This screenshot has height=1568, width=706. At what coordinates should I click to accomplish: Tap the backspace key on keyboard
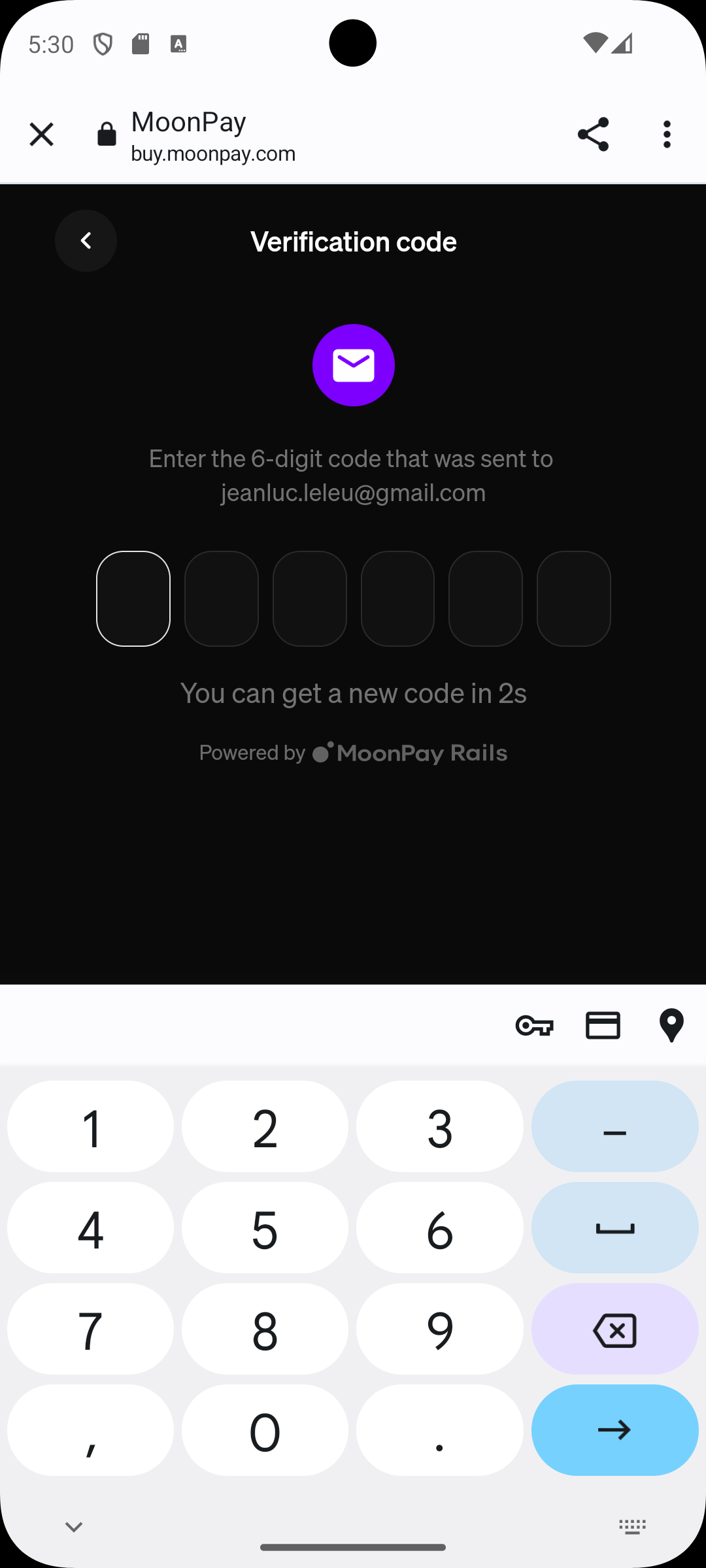[x=614, y=1330]
